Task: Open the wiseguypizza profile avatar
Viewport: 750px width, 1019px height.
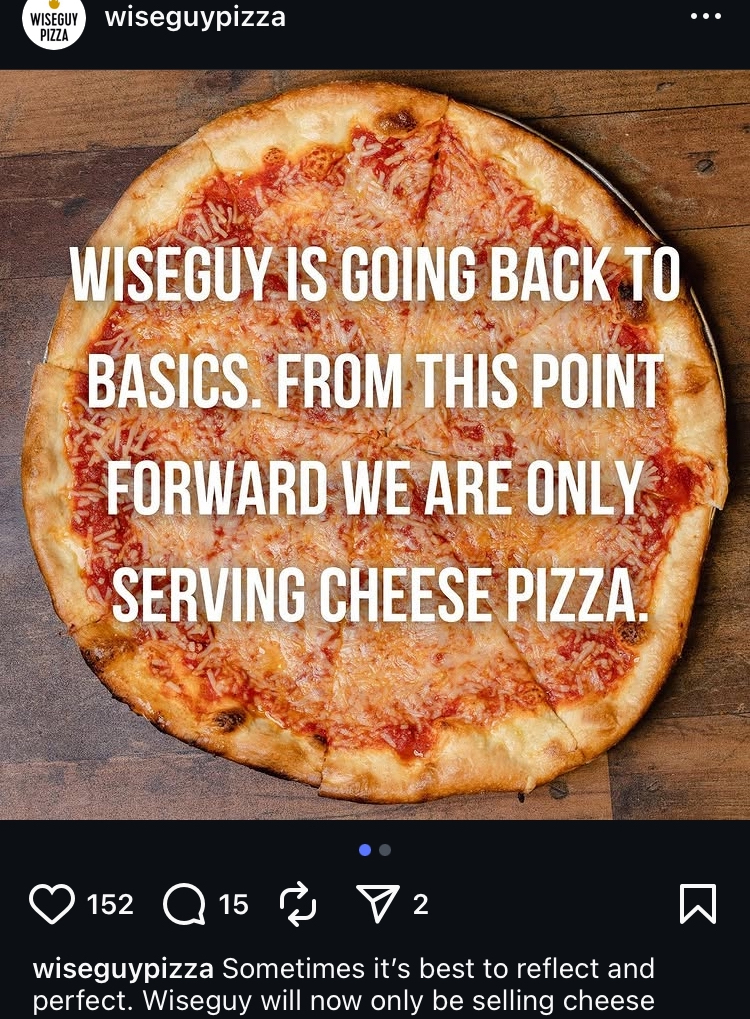Action: point(53,21)
